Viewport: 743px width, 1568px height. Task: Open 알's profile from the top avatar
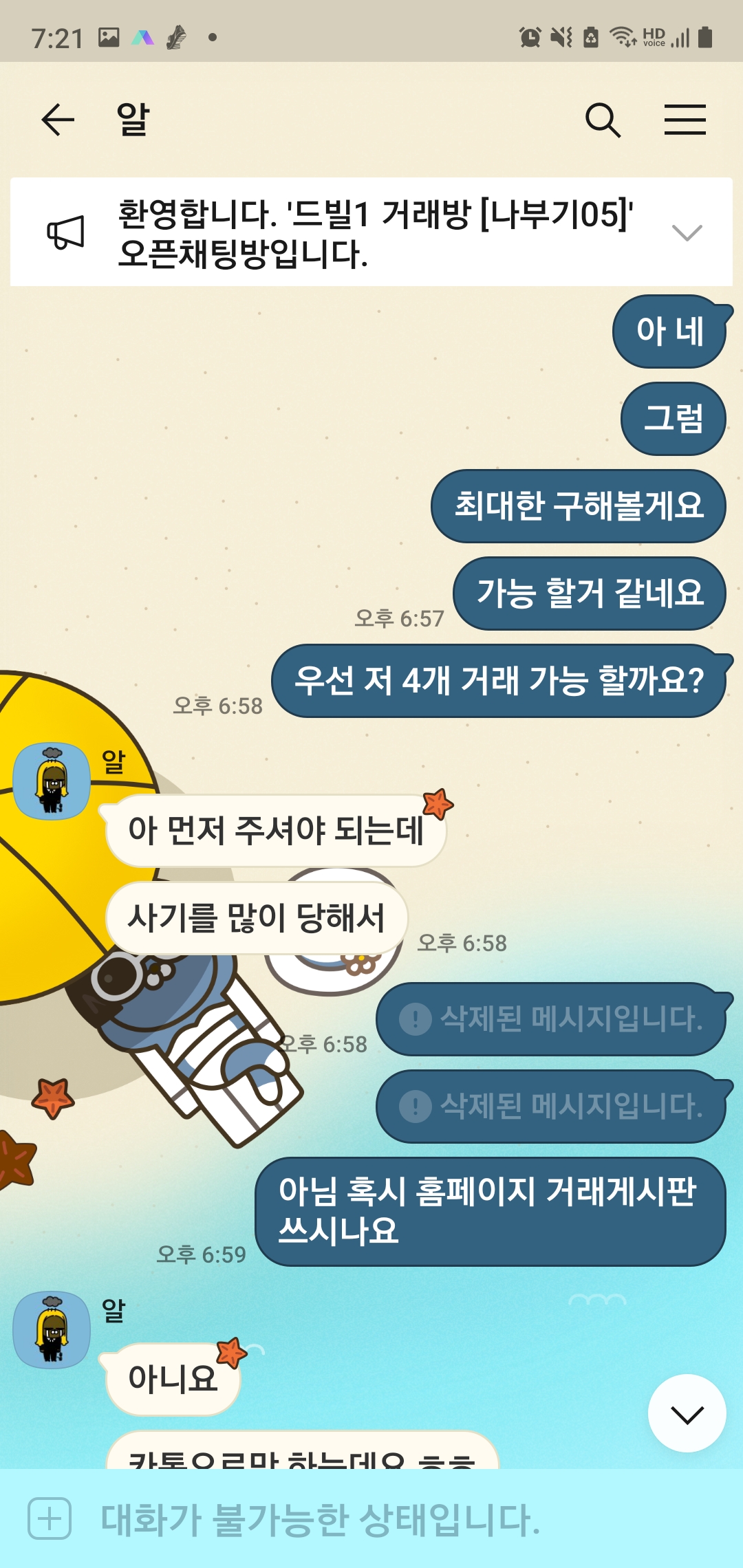[x=52, y=781]
